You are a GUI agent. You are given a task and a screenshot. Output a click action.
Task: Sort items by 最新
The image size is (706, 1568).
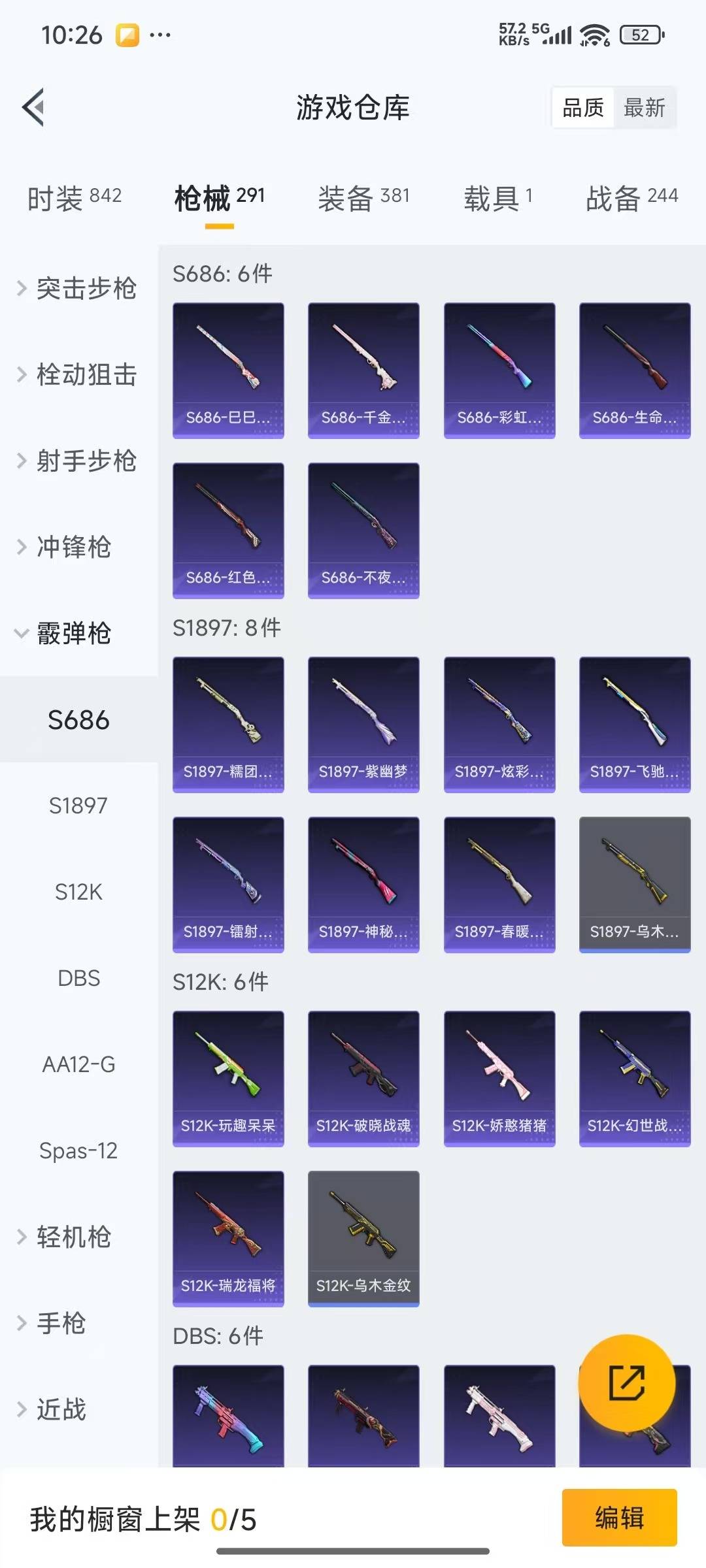[644, 108]
